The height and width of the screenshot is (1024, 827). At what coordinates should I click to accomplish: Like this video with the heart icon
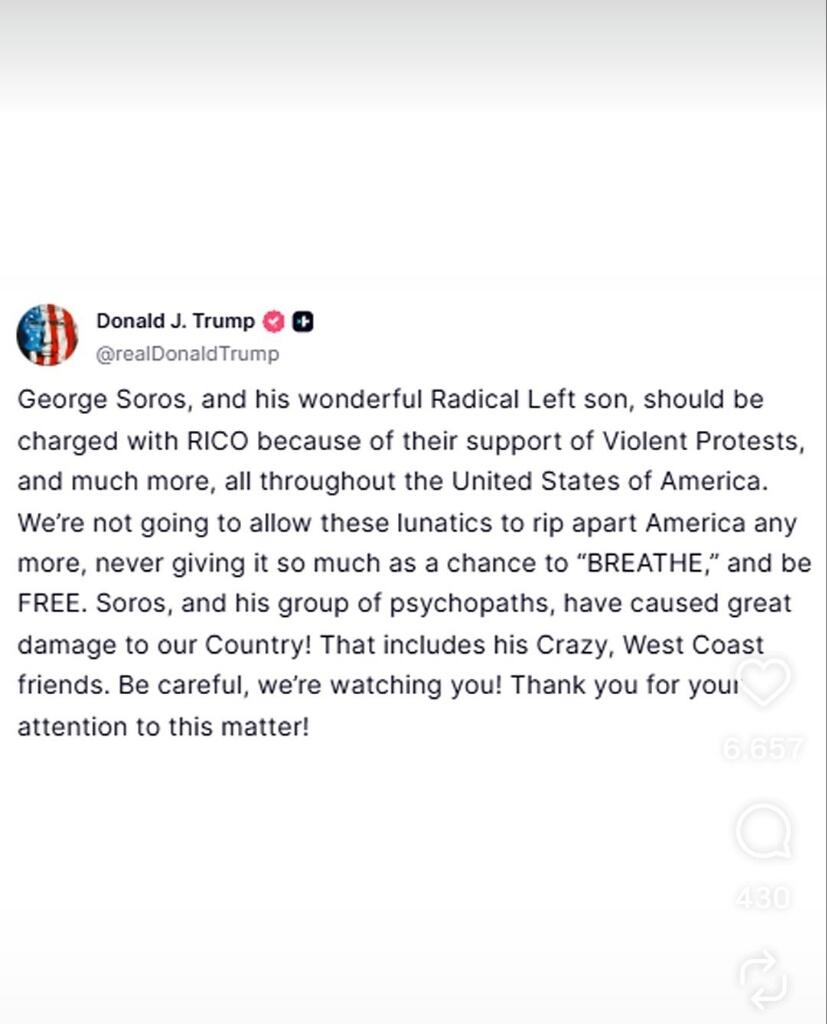click(x=764, y=681)
